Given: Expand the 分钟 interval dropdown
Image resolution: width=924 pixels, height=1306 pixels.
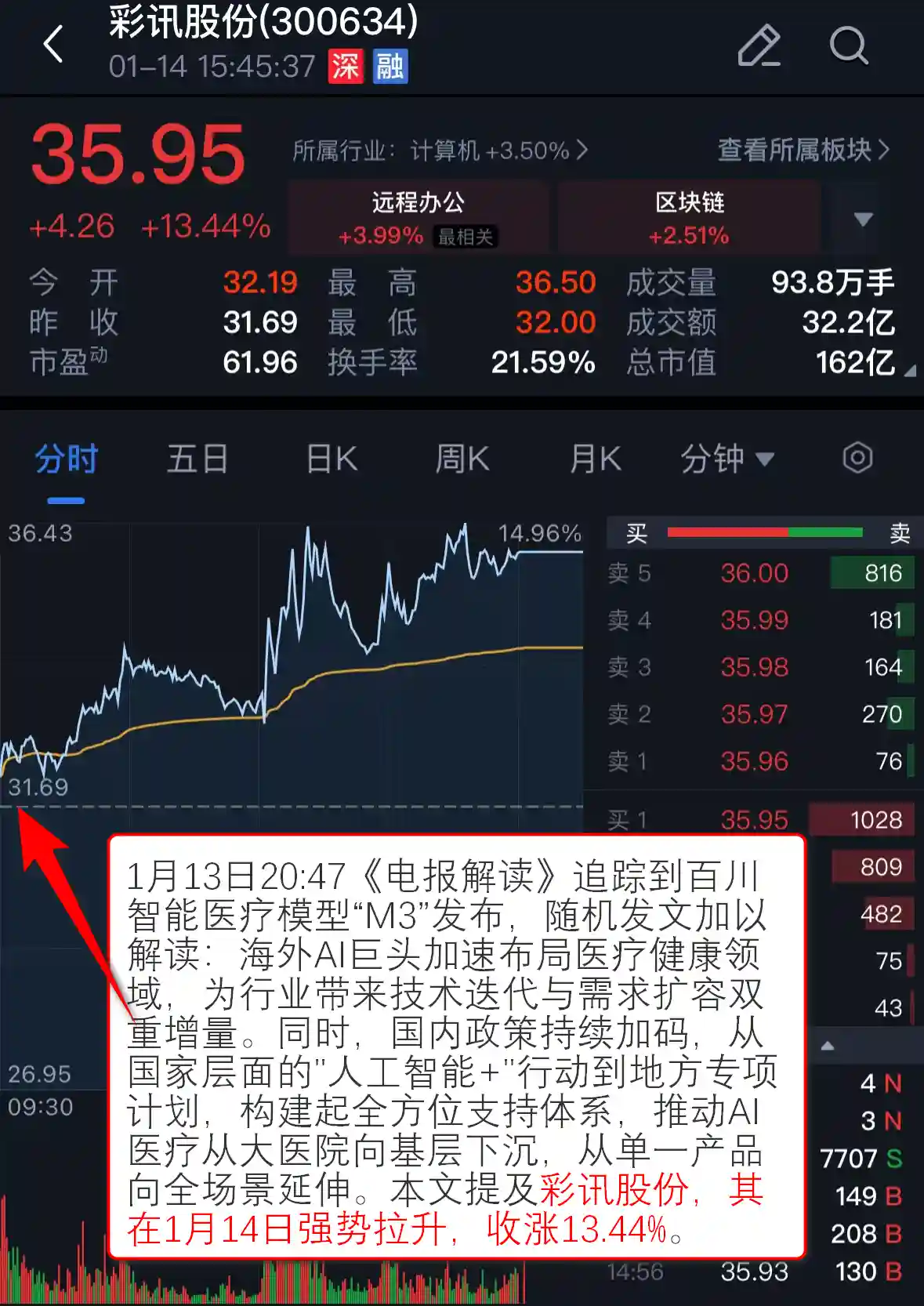Looking at the screenshot, I should pos(725,459).
